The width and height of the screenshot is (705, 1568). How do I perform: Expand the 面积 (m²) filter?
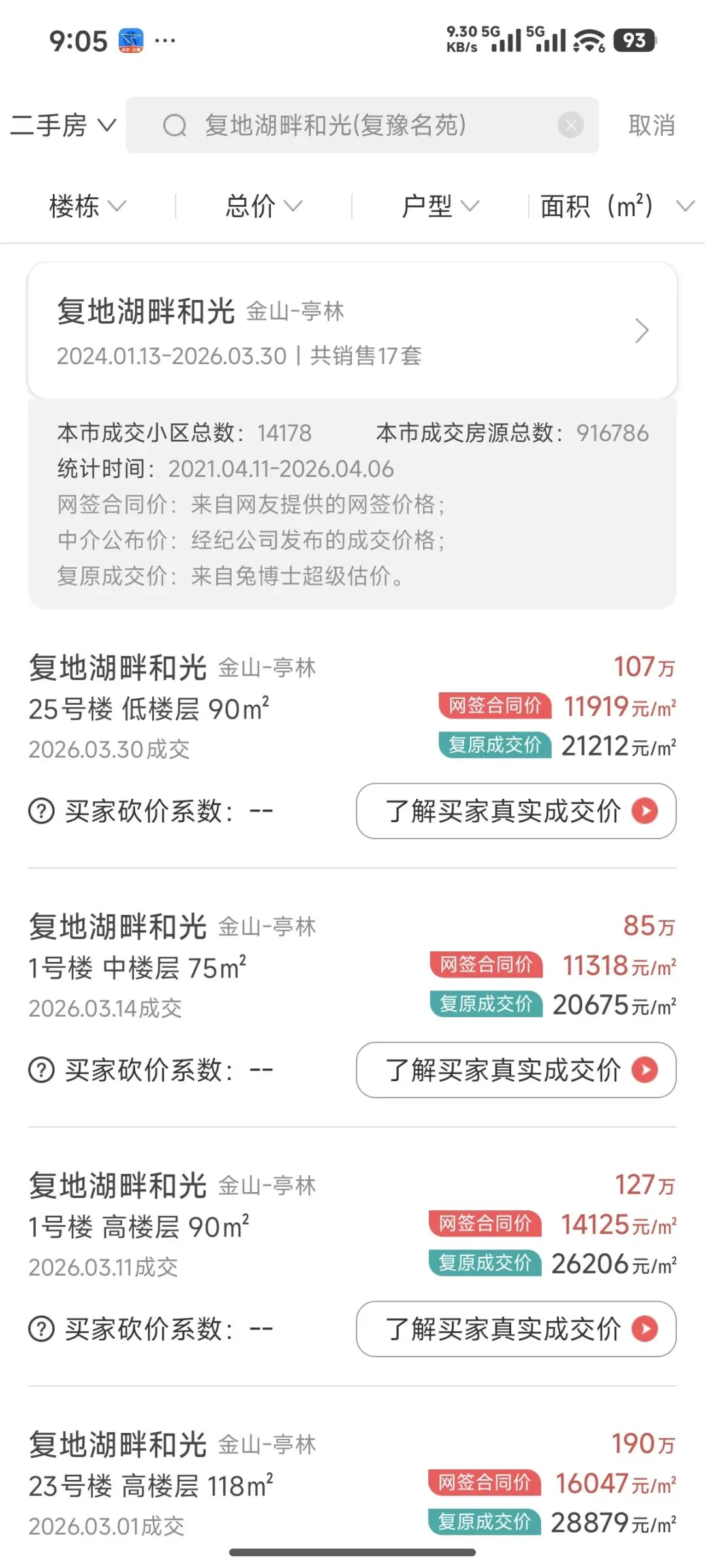pos(616,206)
